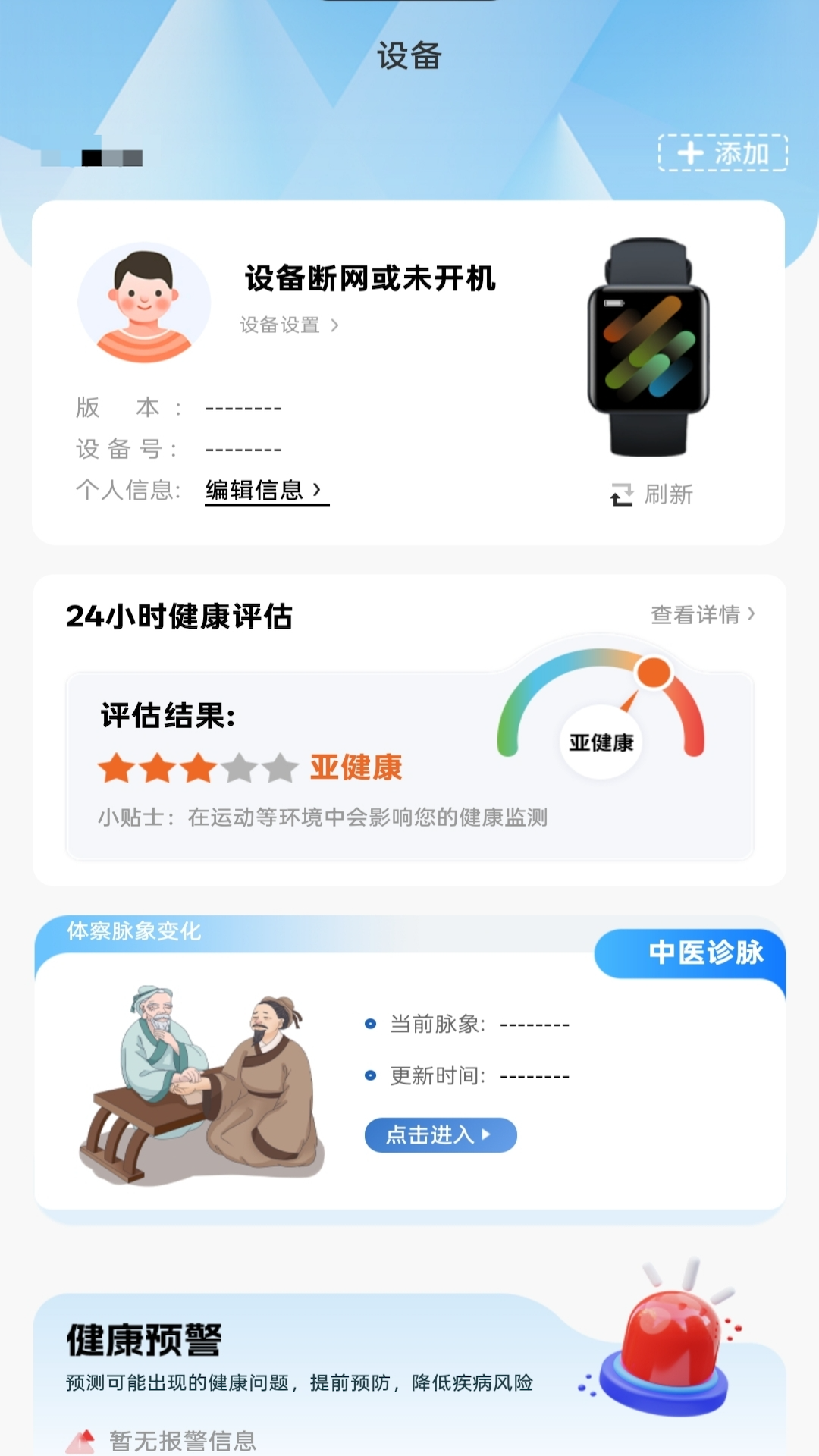
Task: Tap the child avatar profile picture
Action: coord(144,302)
